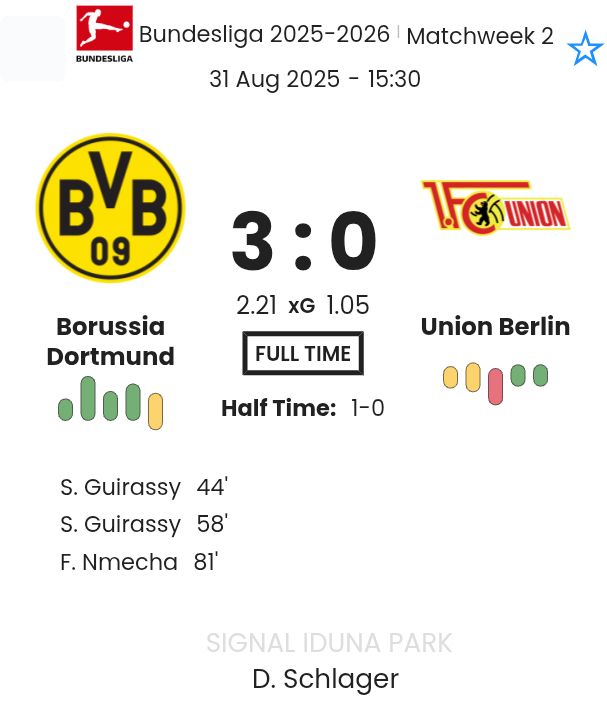Favorite this match with the star icon
Image resolution: width=607 pixels, height=705 pixels.
(585, 49)
